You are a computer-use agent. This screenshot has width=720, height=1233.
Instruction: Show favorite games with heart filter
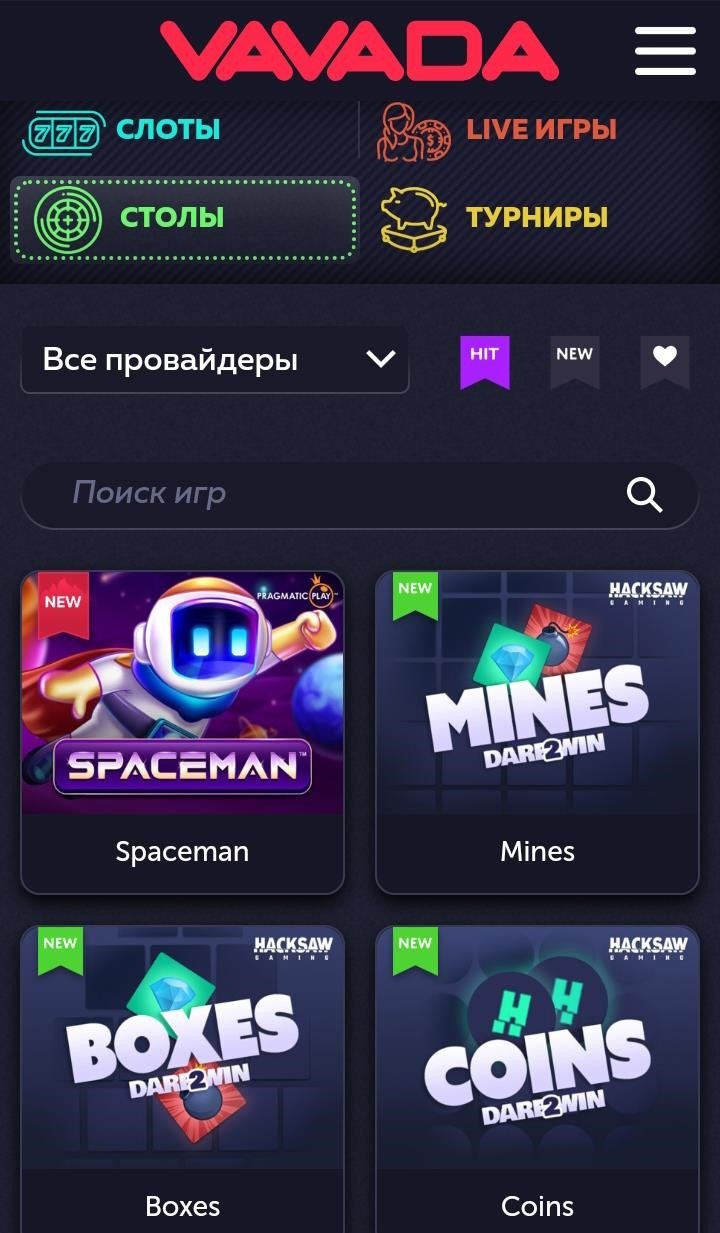[x=664, y=360]
